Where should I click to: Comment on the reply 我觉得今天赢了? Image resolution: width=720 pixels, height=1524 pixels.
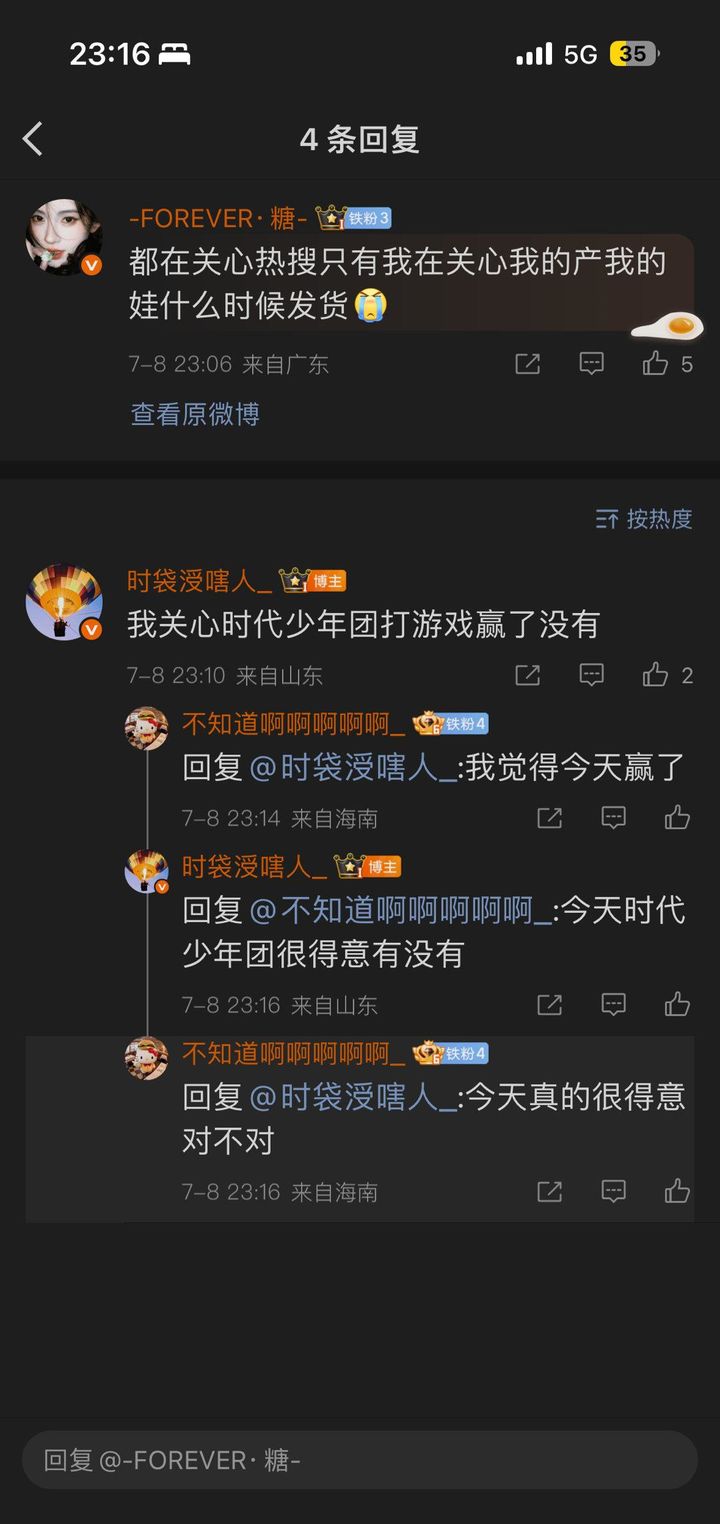613,818
